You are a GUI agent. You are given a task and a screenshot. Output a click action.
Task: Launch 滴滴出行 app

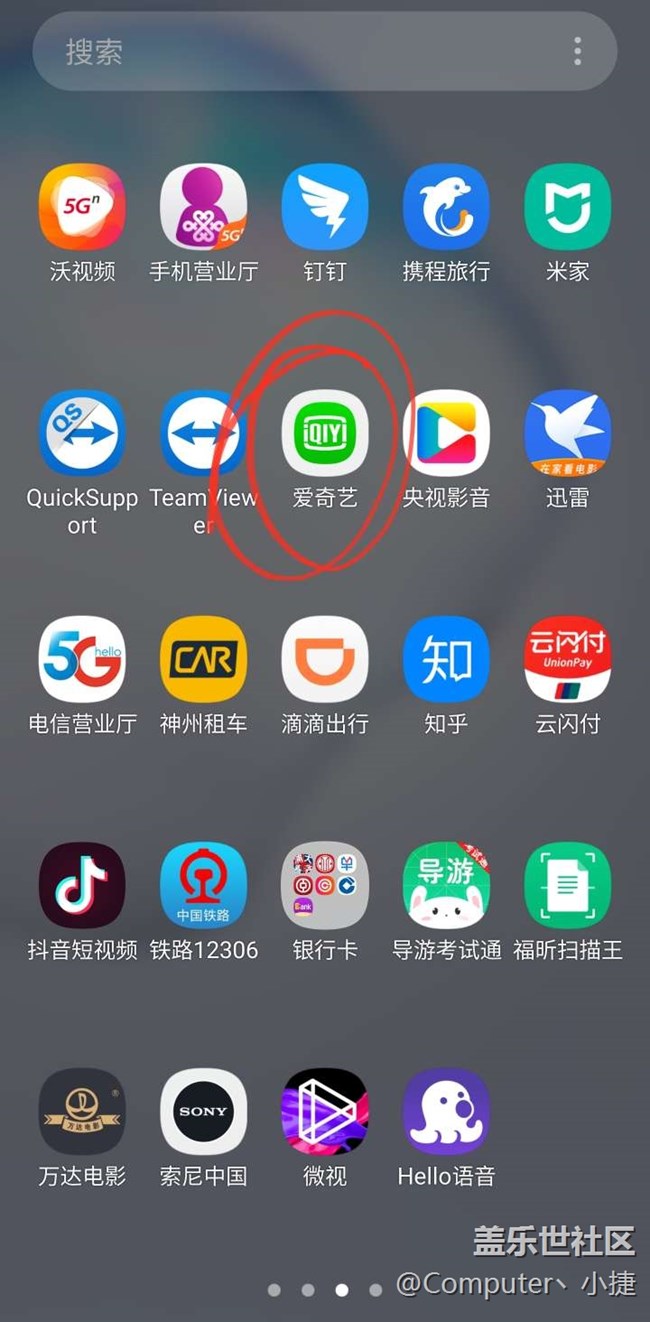pos(325,659)
